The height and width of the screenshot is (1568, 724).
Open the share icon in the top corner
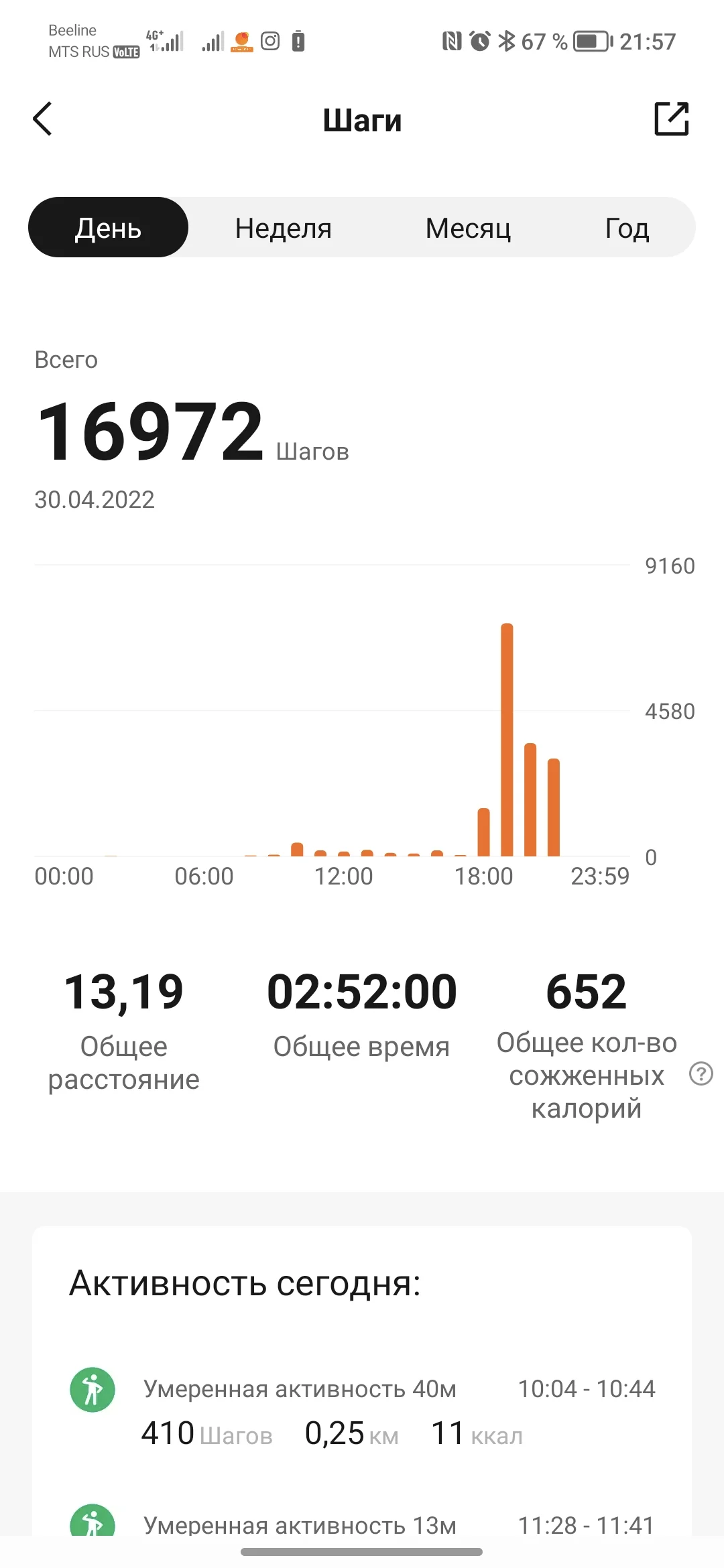[x=672, y=119]
